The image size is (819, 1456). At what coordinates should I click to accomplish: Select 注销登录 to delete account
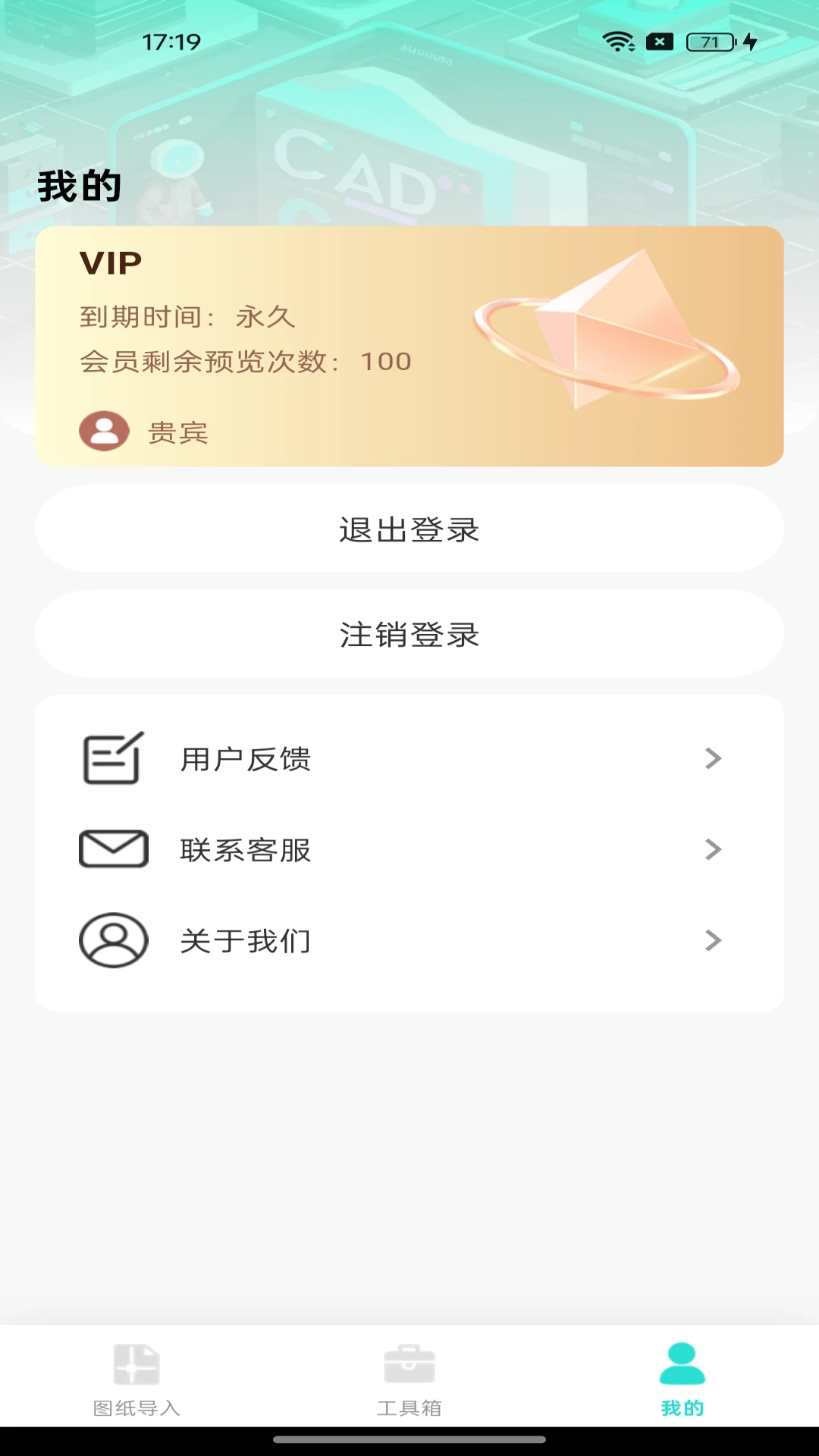(x=409, y=634)
